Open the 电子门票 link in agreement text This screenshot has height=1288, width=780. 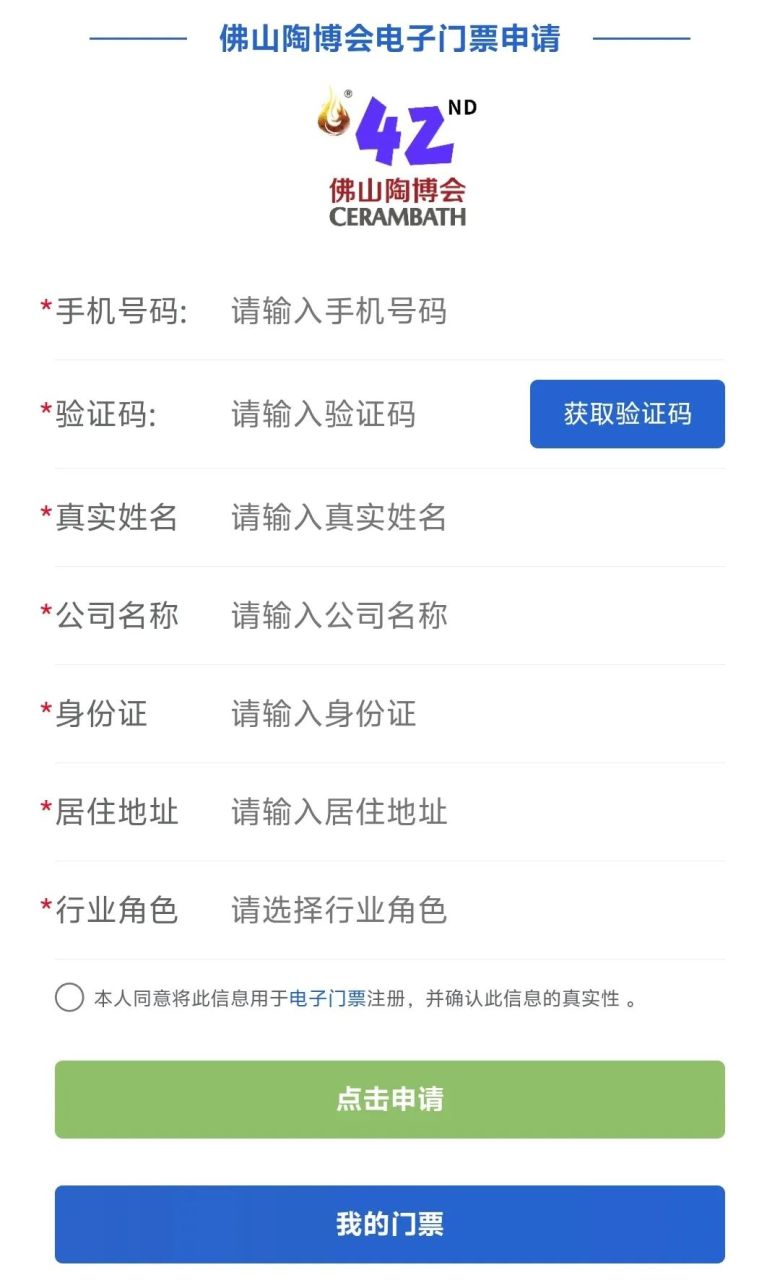point(327,998)
